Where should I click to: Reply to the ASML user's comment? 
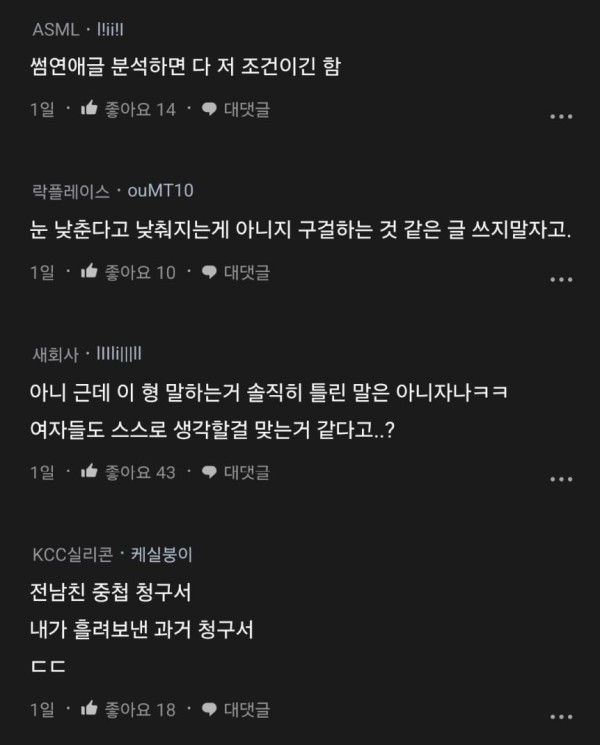click(237, 109)
